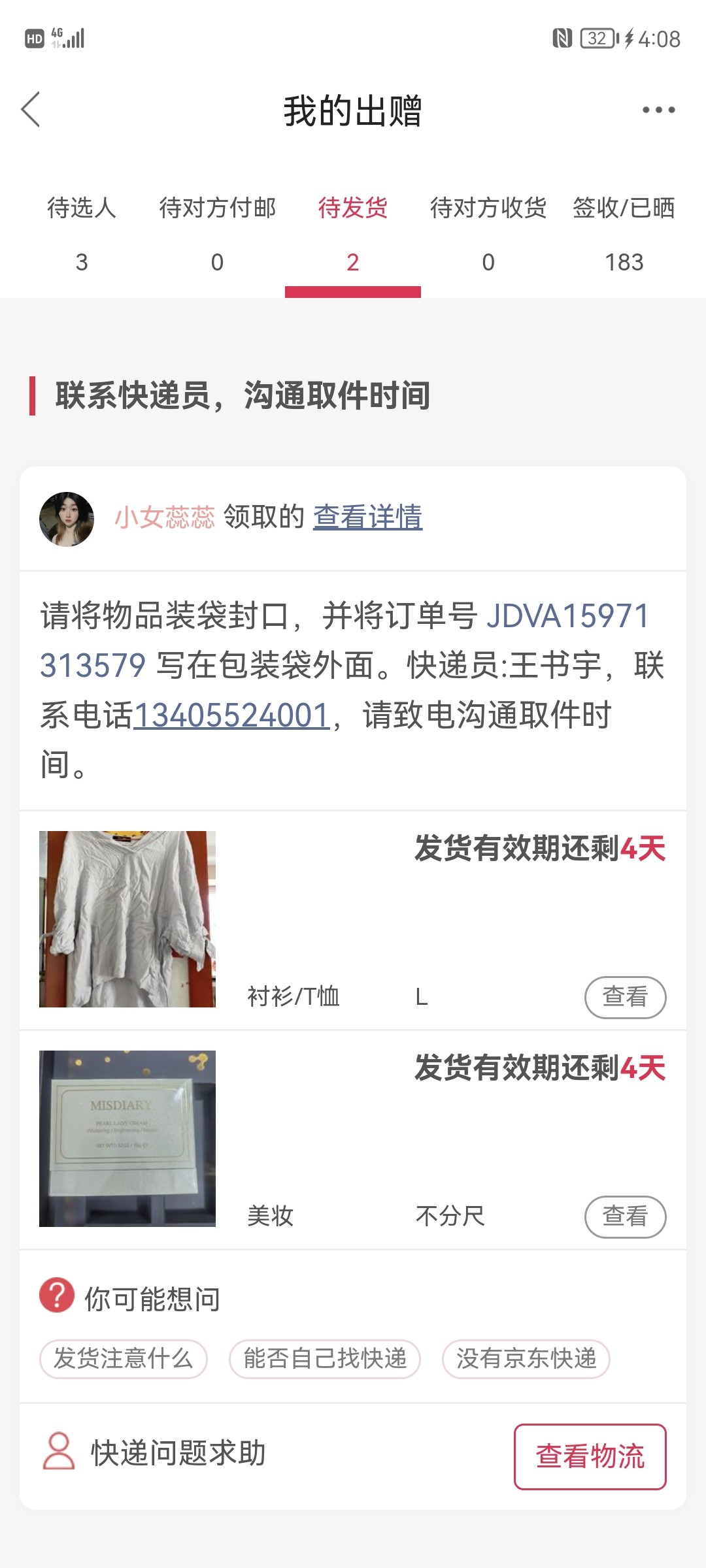Select the 能否自己找快递 question chip
This screenshot has height=1568, width=706.
(325, 1359)
